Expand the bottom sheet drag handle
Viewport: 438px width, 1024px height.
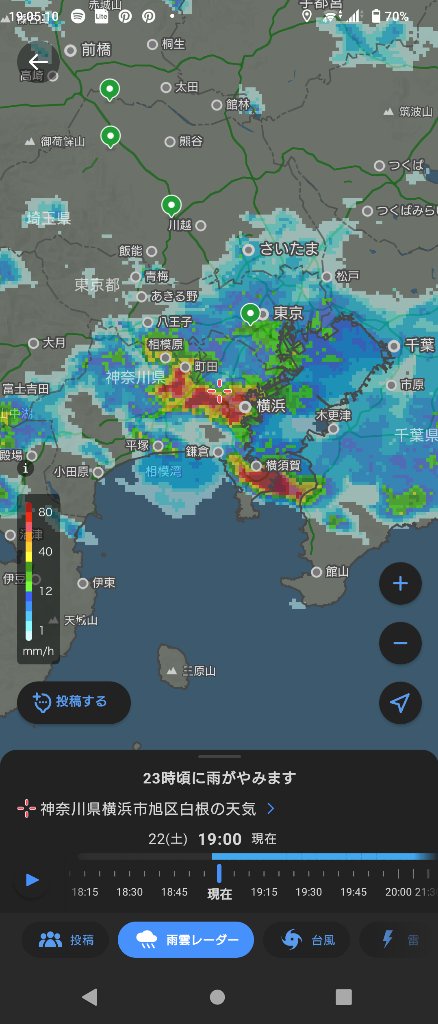click(219, 757)
